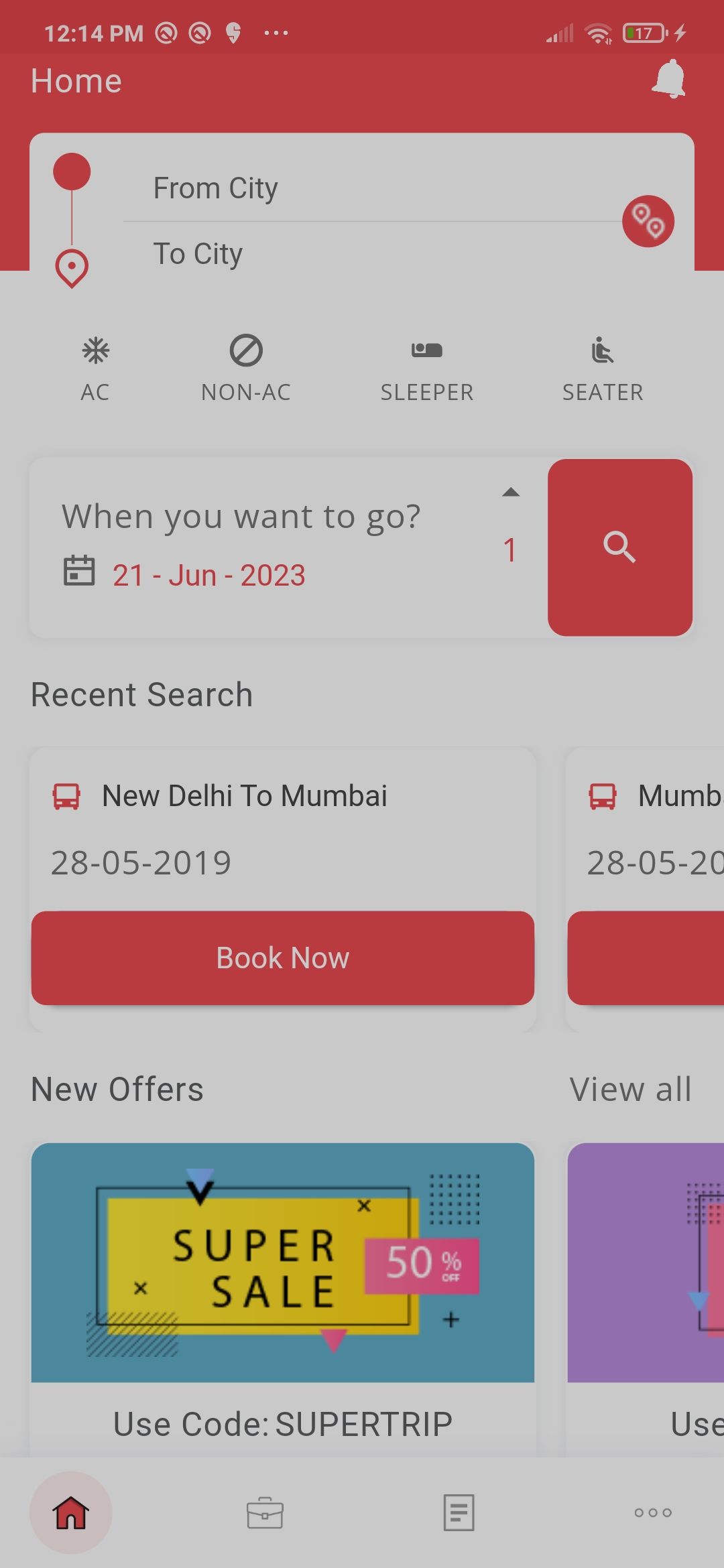
Task: Increase passenger count with the up arrow
Action: click(511, 493)
